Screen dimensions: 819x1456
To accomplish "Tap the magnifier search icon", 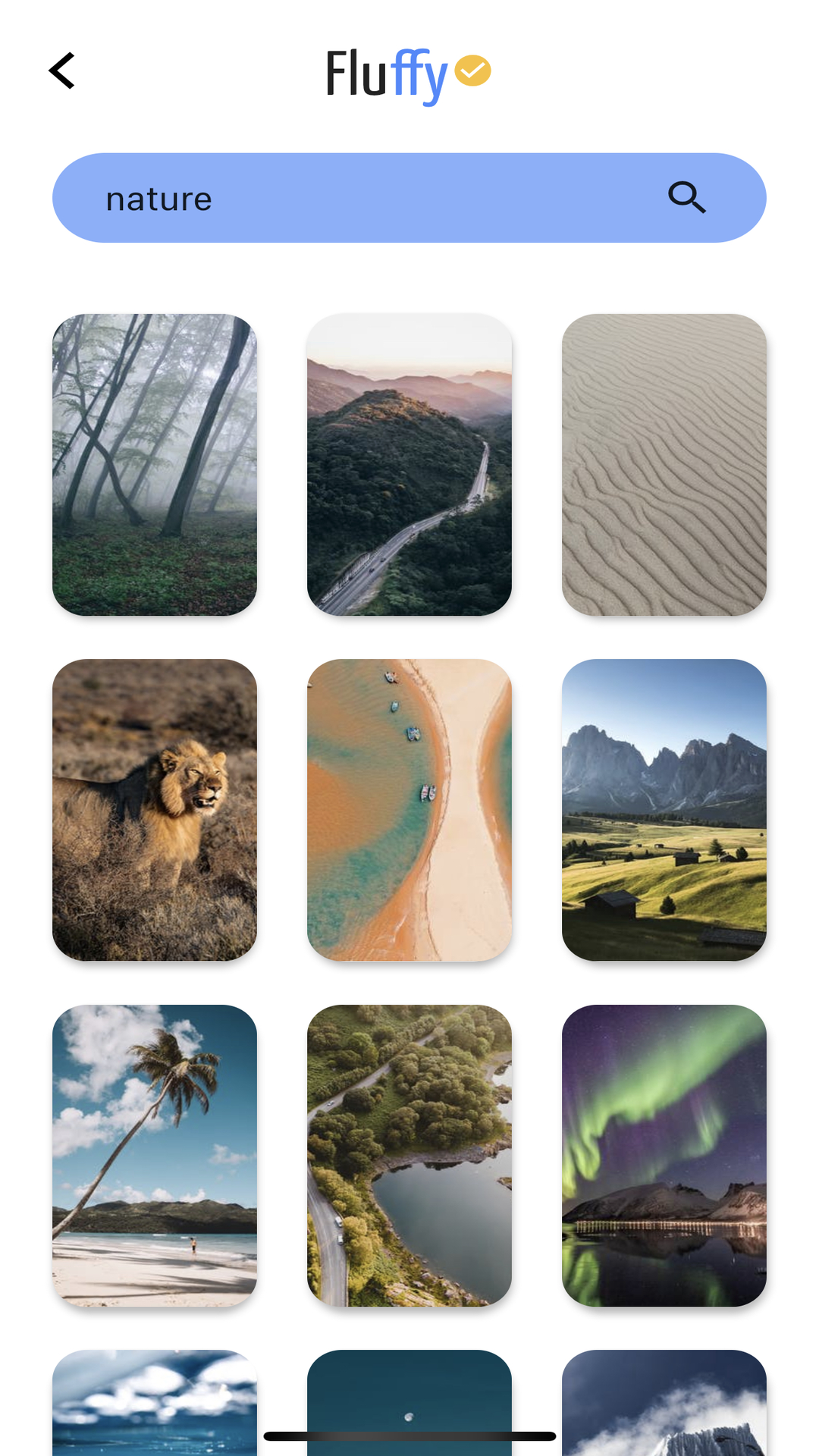I will [686, 198].
